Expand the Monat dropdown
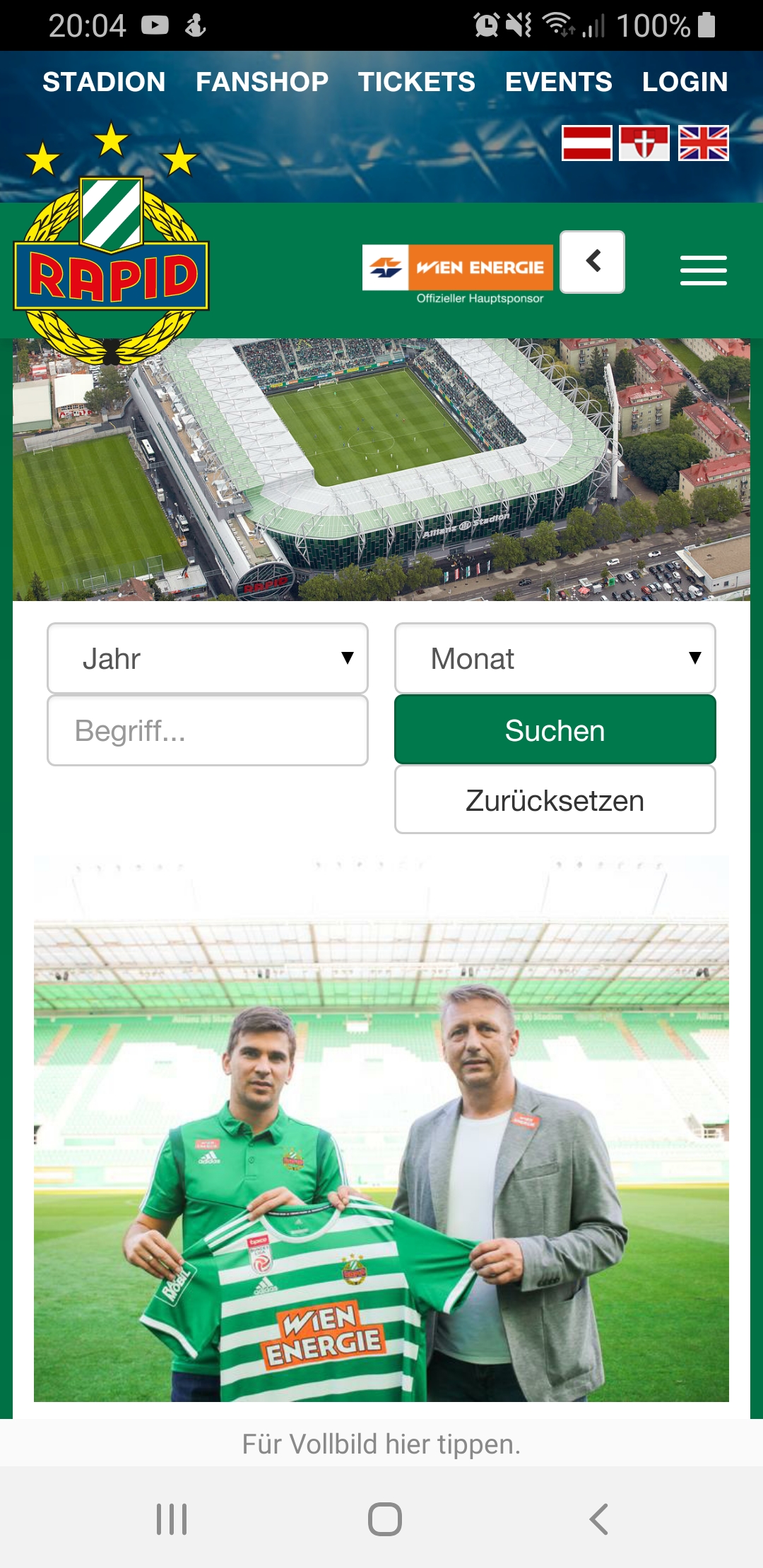This screenshot has width=763, height=1568. pyautogui.click(x=555, y=658)
